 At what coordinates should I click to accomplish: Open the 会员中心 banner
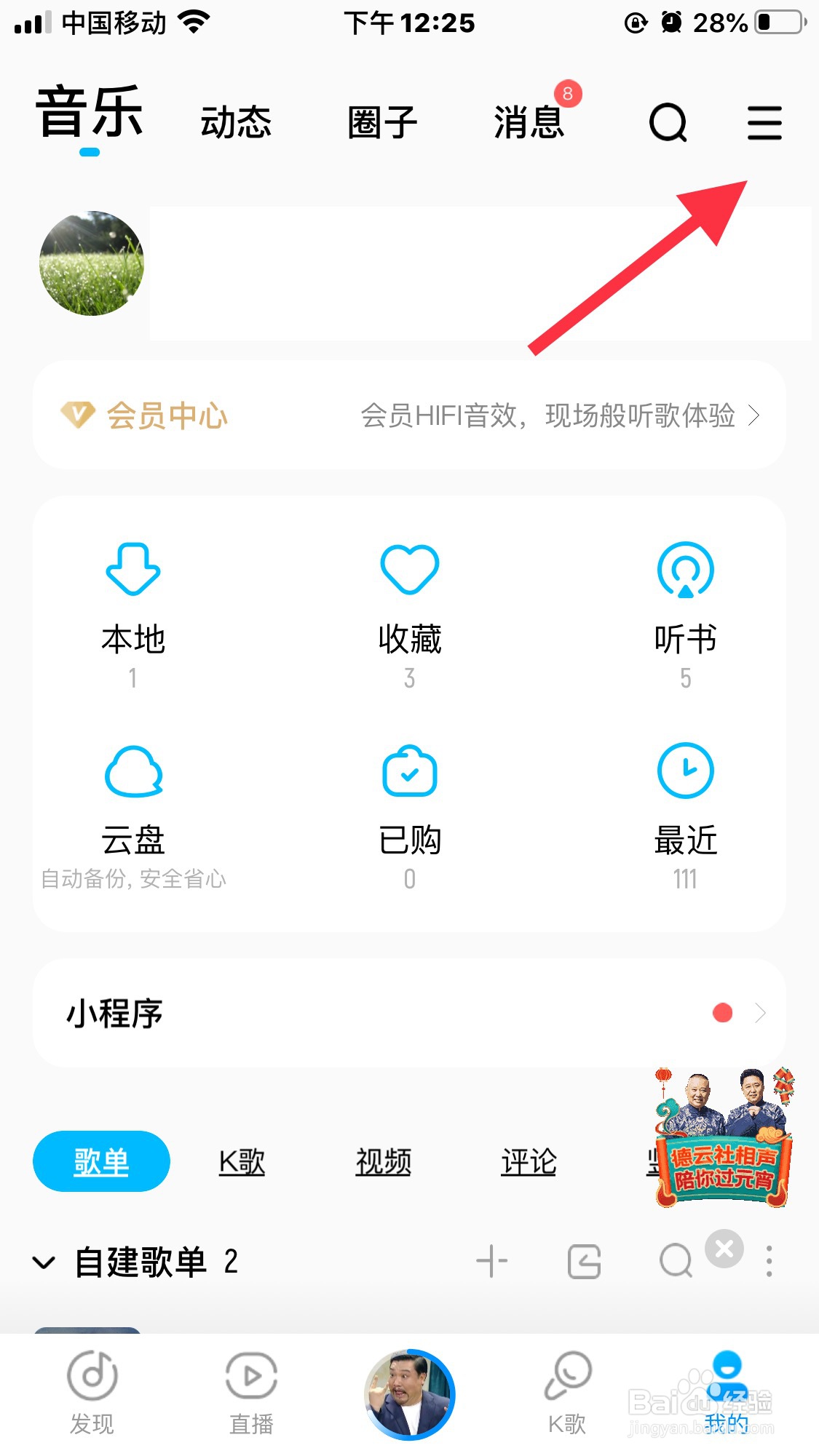409,415
